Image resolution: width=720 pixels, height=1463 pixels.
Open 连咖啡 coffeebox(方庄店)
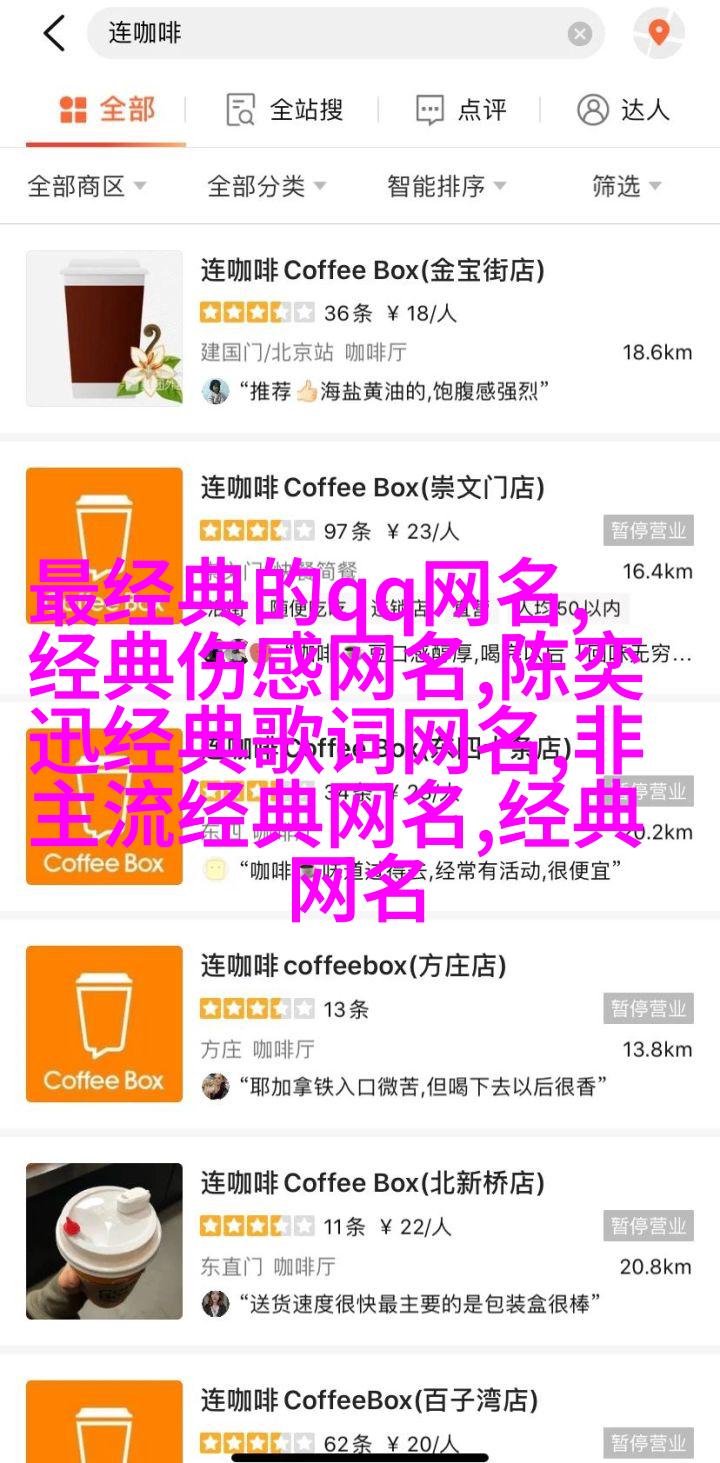pyautogui.click(x=352, y=966)
